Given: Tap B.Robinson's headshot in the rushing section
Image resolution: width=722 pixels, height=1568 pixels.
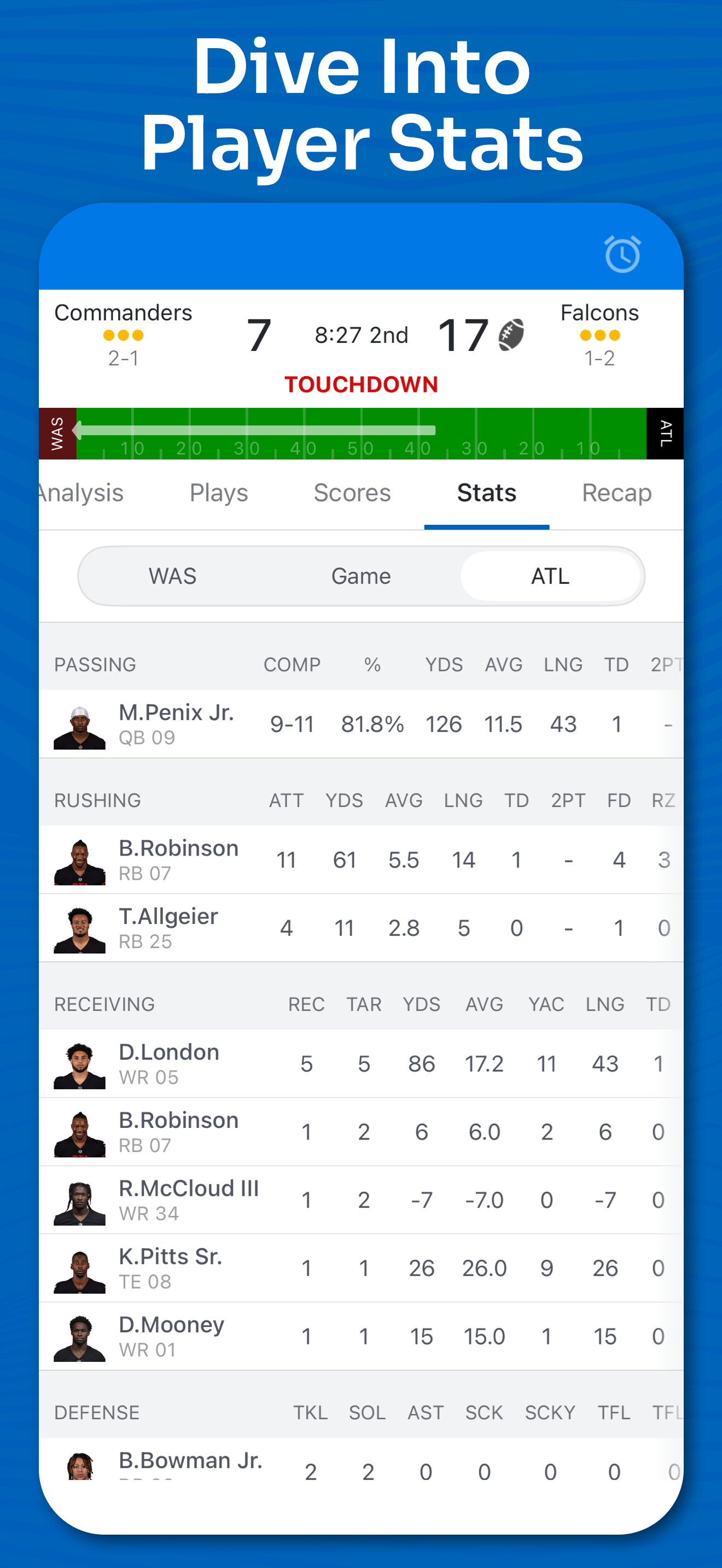Looking at the screenshot, I should point(79,860).
